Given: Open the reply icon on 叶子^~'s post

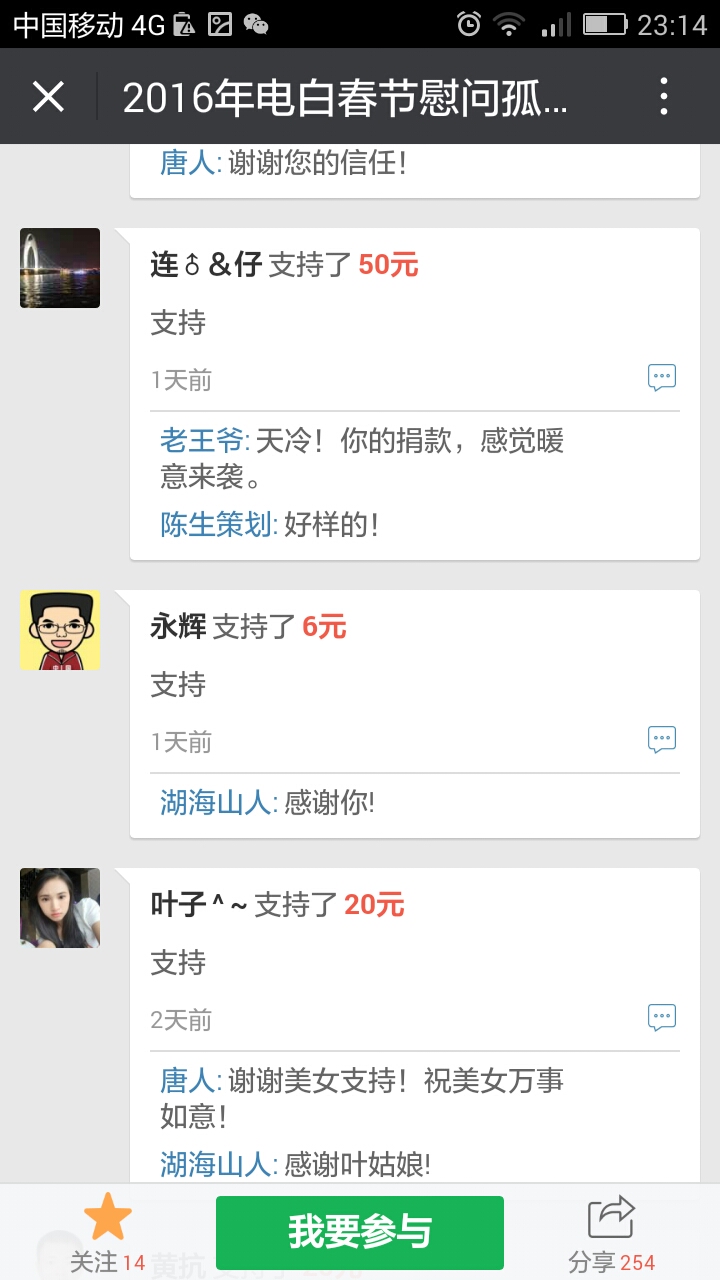Looking at the screenshot, I should point(662,1018).
